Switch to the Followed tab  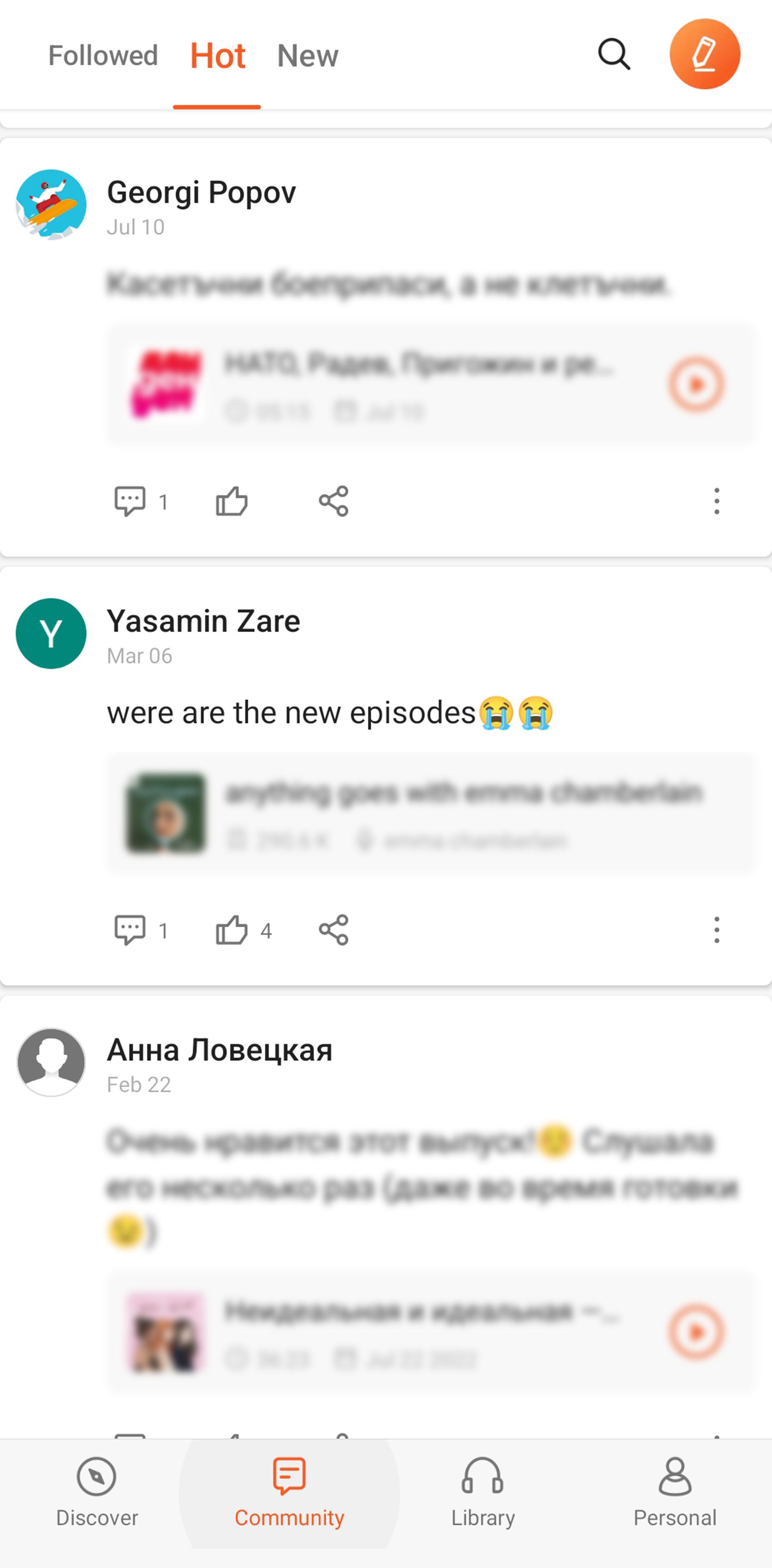coord(103,56)
